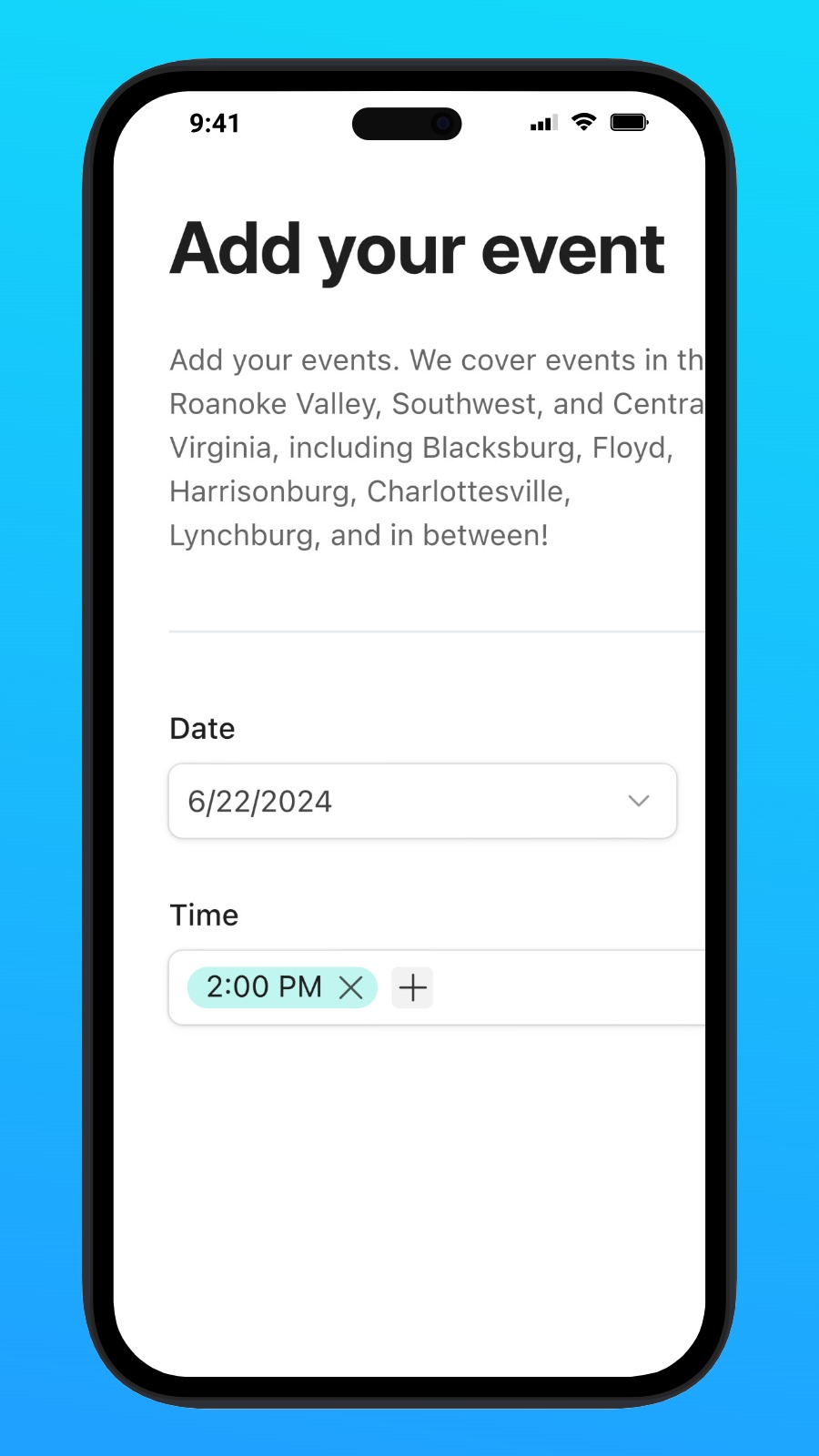Remove the 2:00 PM time chip
This screenshot has height=1456, width=819.
coord(351,987)
